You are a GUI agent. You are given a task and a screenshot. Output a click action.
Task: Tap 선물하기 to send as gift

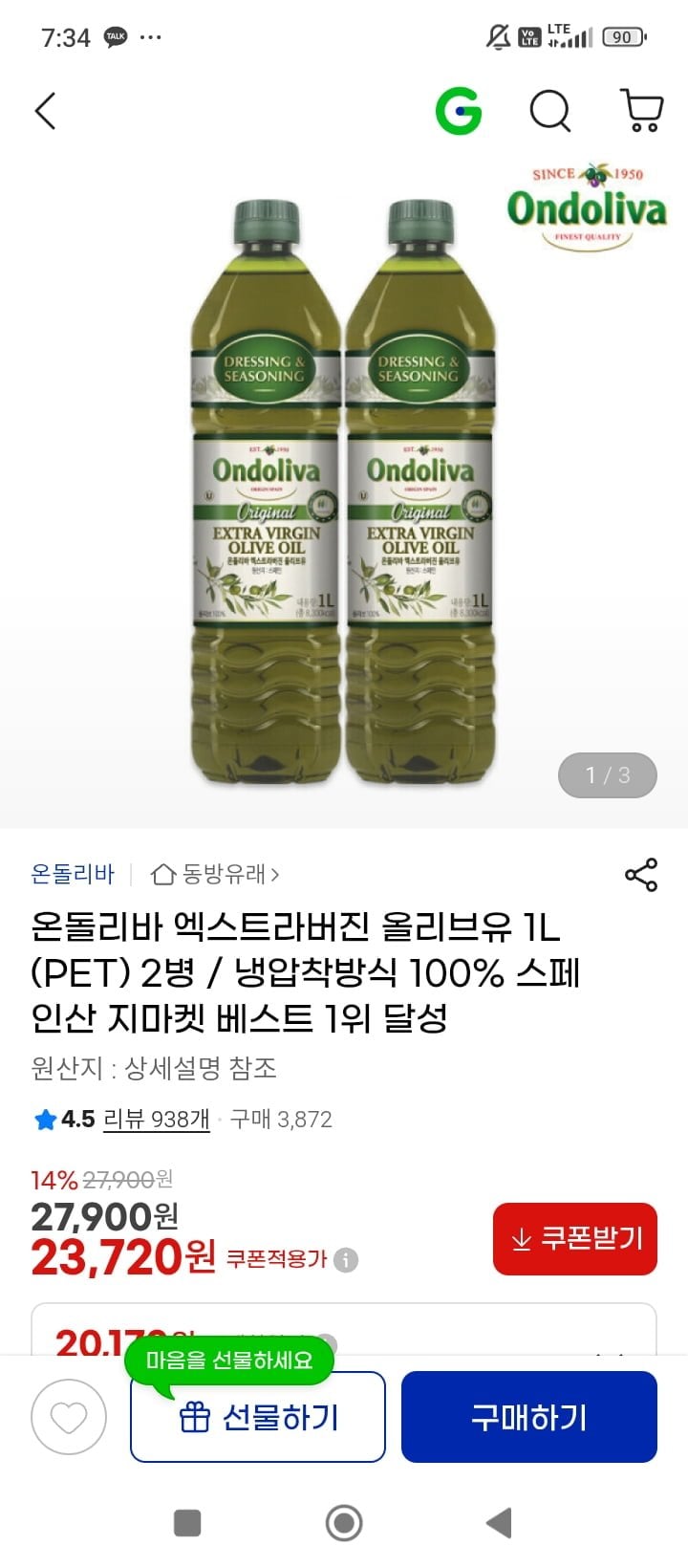(x=258, y=1417)
